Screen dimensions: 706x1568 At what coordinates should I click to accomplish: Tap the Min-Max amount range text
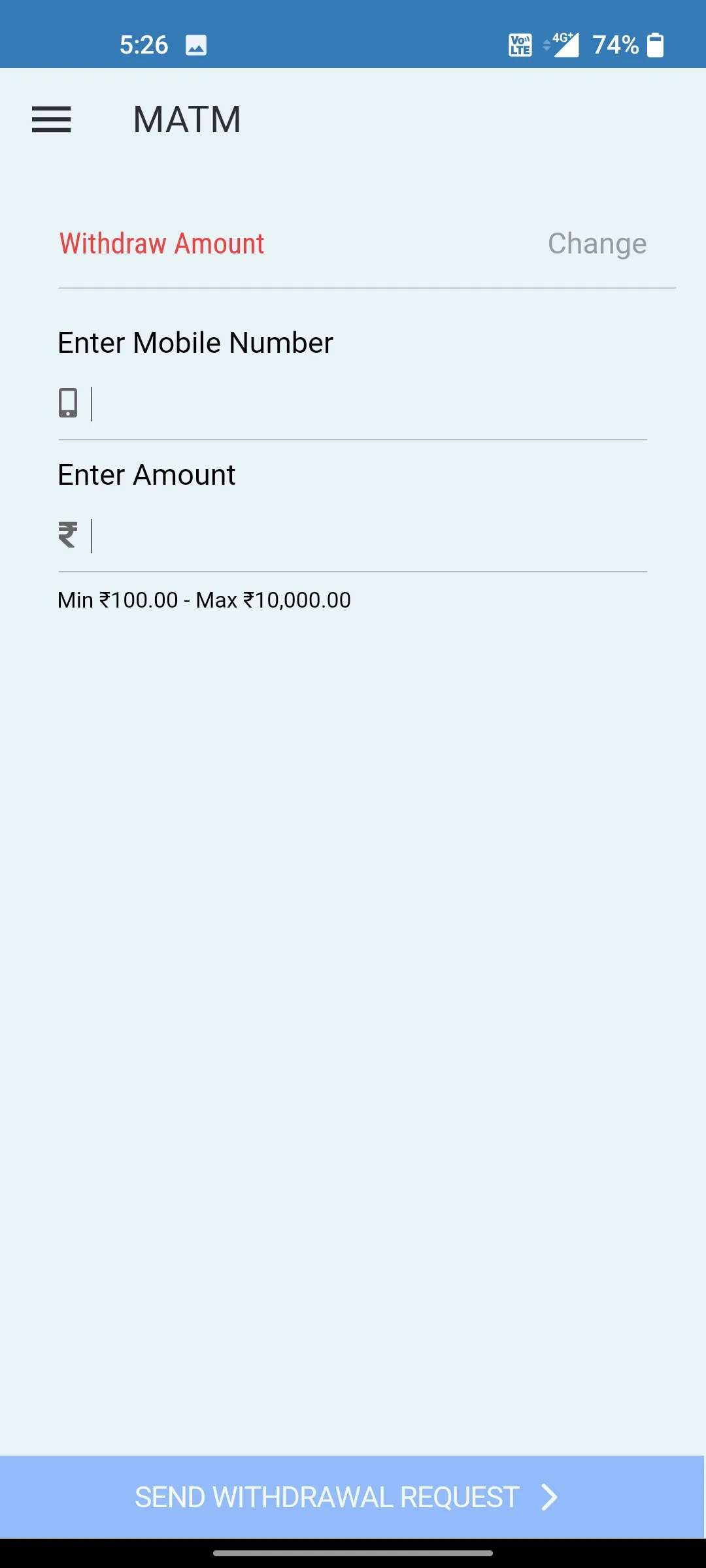coord(204,599)
